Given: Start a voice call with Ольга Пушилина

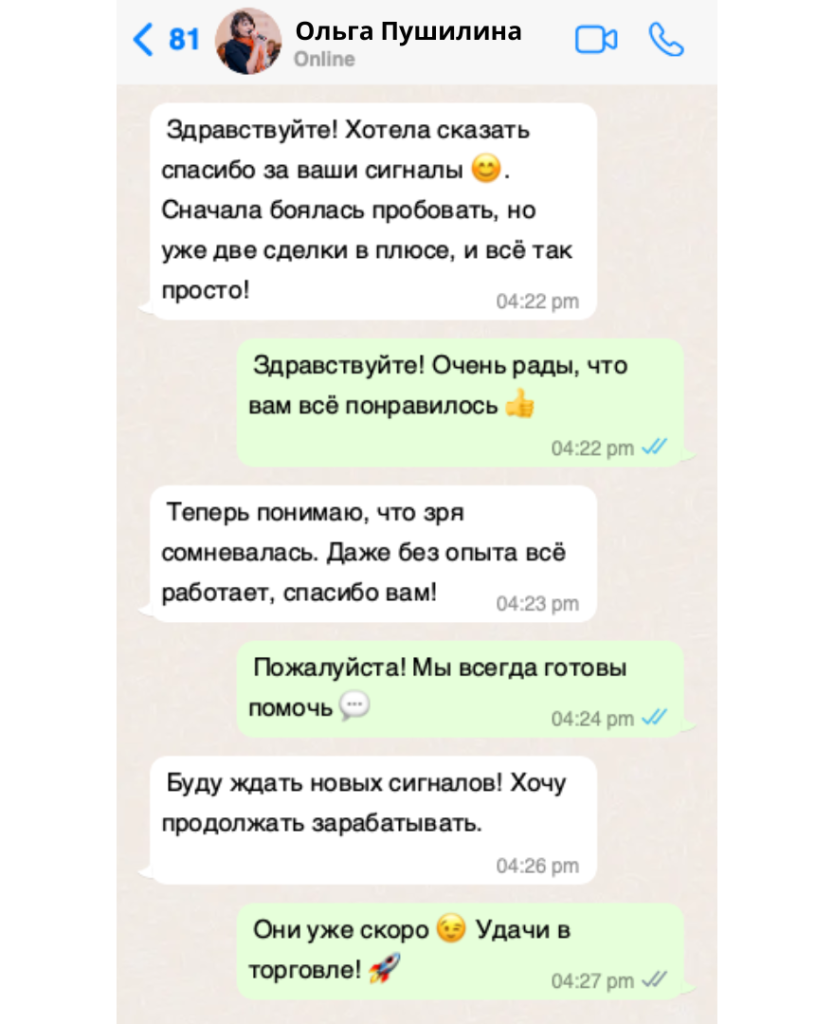Looking at the screenshot, I should 665,40.
